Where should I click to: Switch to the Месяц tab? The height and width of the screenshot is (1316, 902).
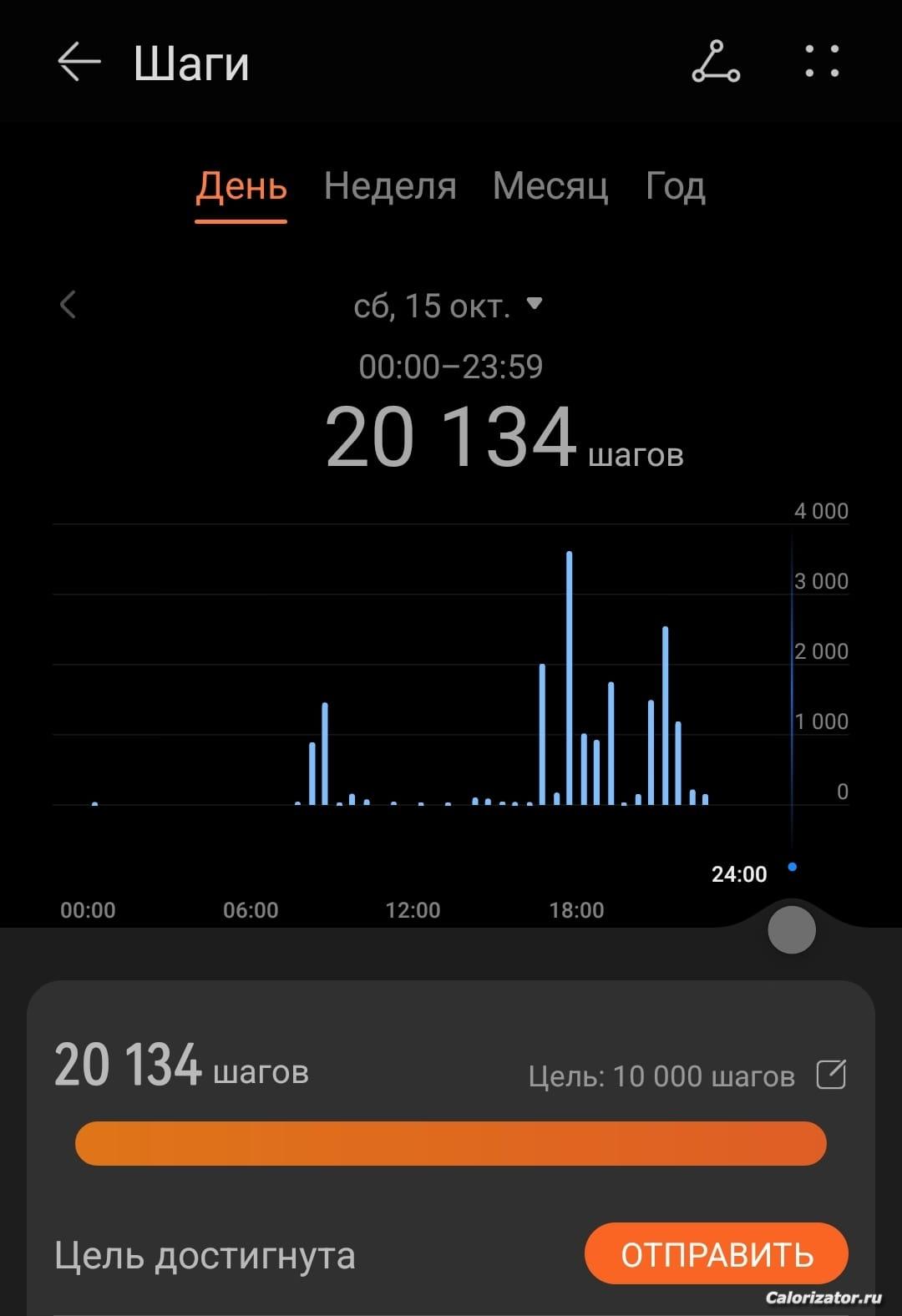click(550, 186)
